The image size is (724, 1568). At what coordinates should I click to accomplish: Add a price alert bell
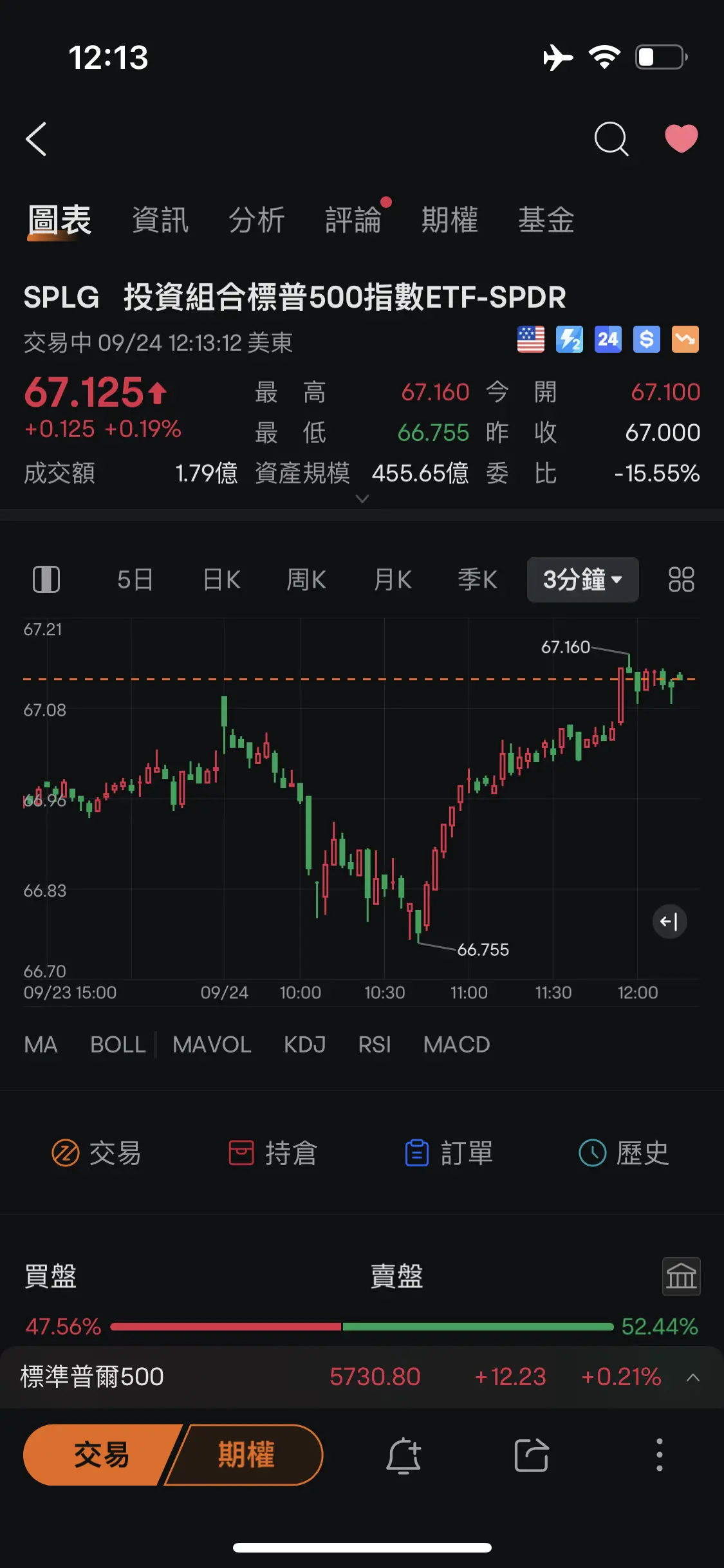[404, 1455]
